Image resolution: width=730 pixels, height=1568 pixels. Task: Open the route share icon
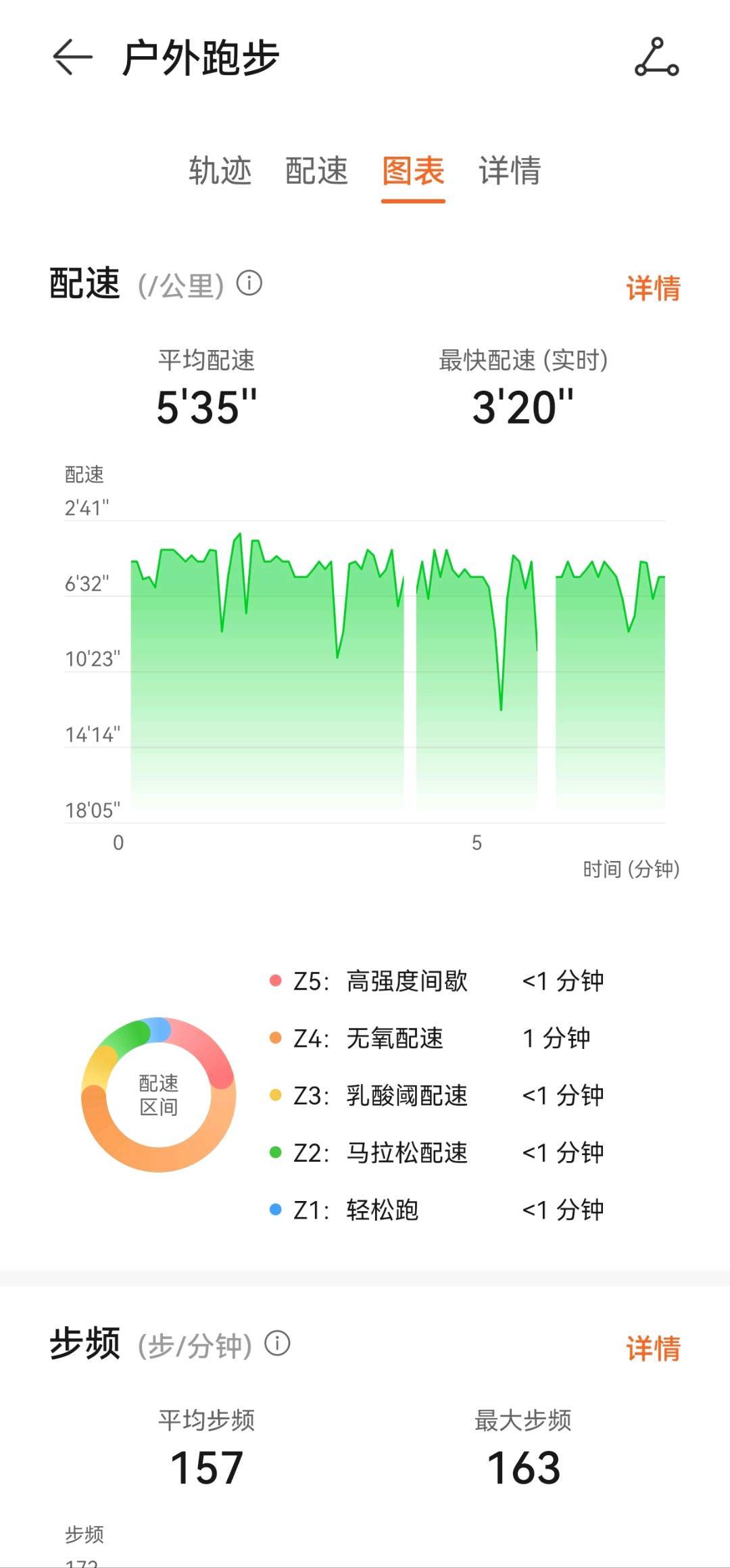[x=656, y=57]
